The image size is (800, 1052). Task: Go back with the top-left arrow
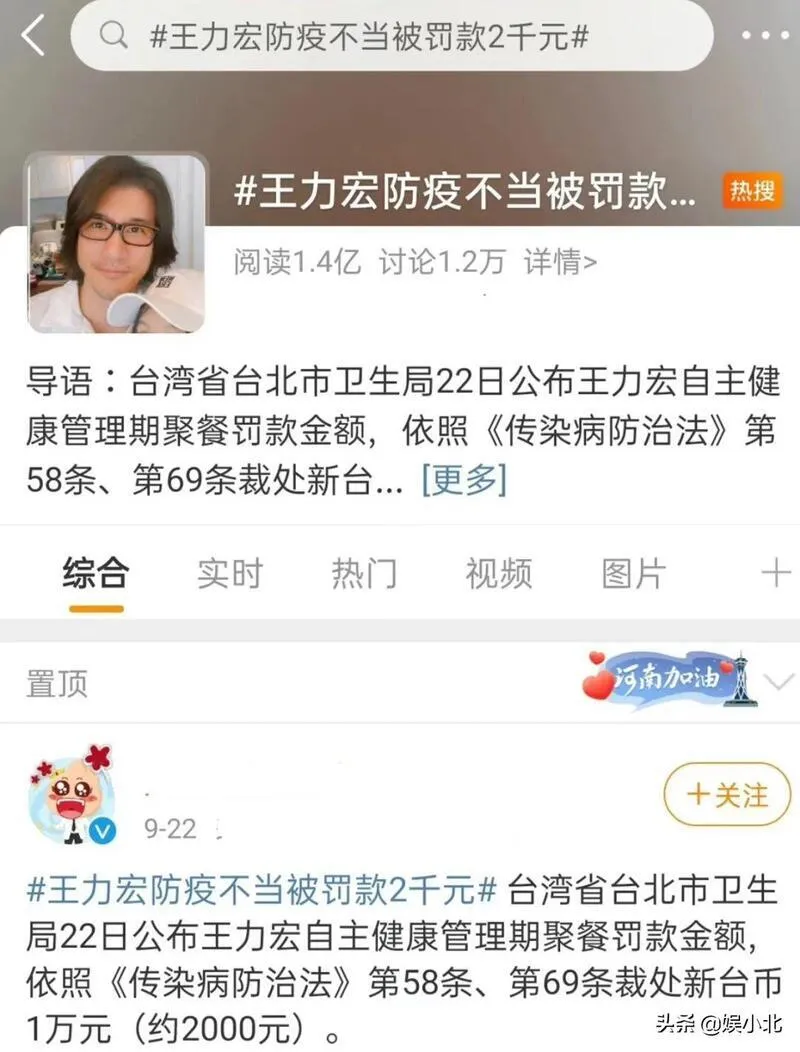point(33,36)
